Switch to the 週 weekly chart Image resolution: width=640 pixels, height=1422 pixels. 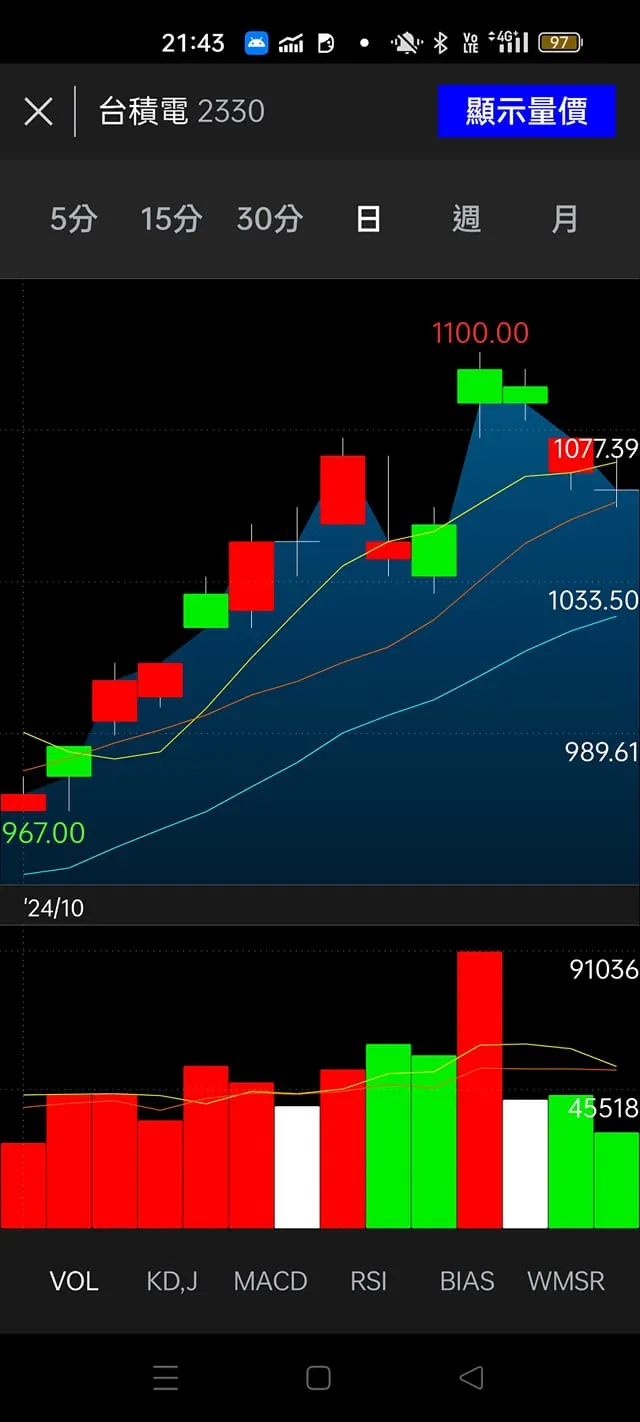click(466, 219)
